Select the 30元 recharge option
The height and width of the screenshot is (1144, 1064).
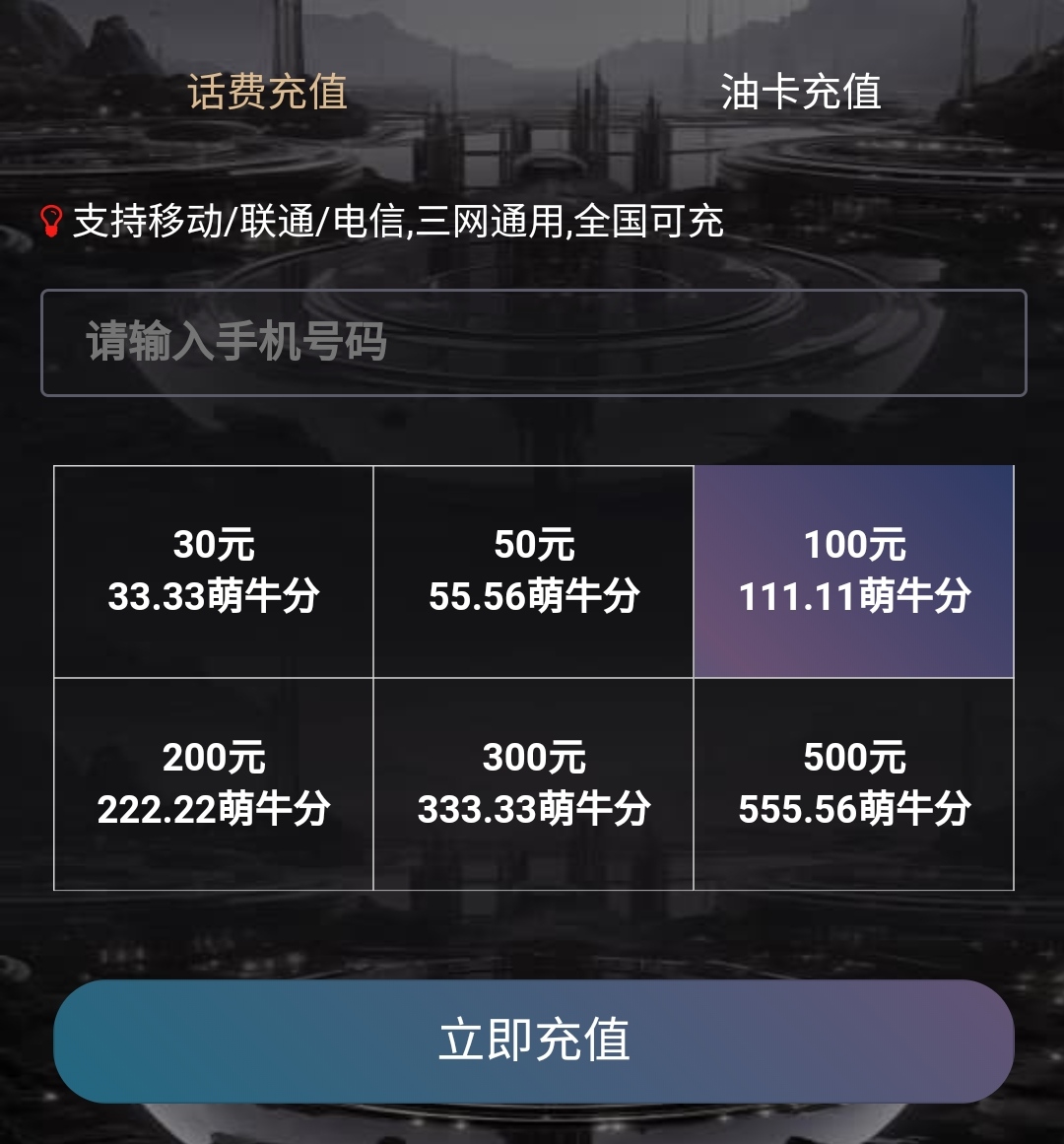point(214,572)
